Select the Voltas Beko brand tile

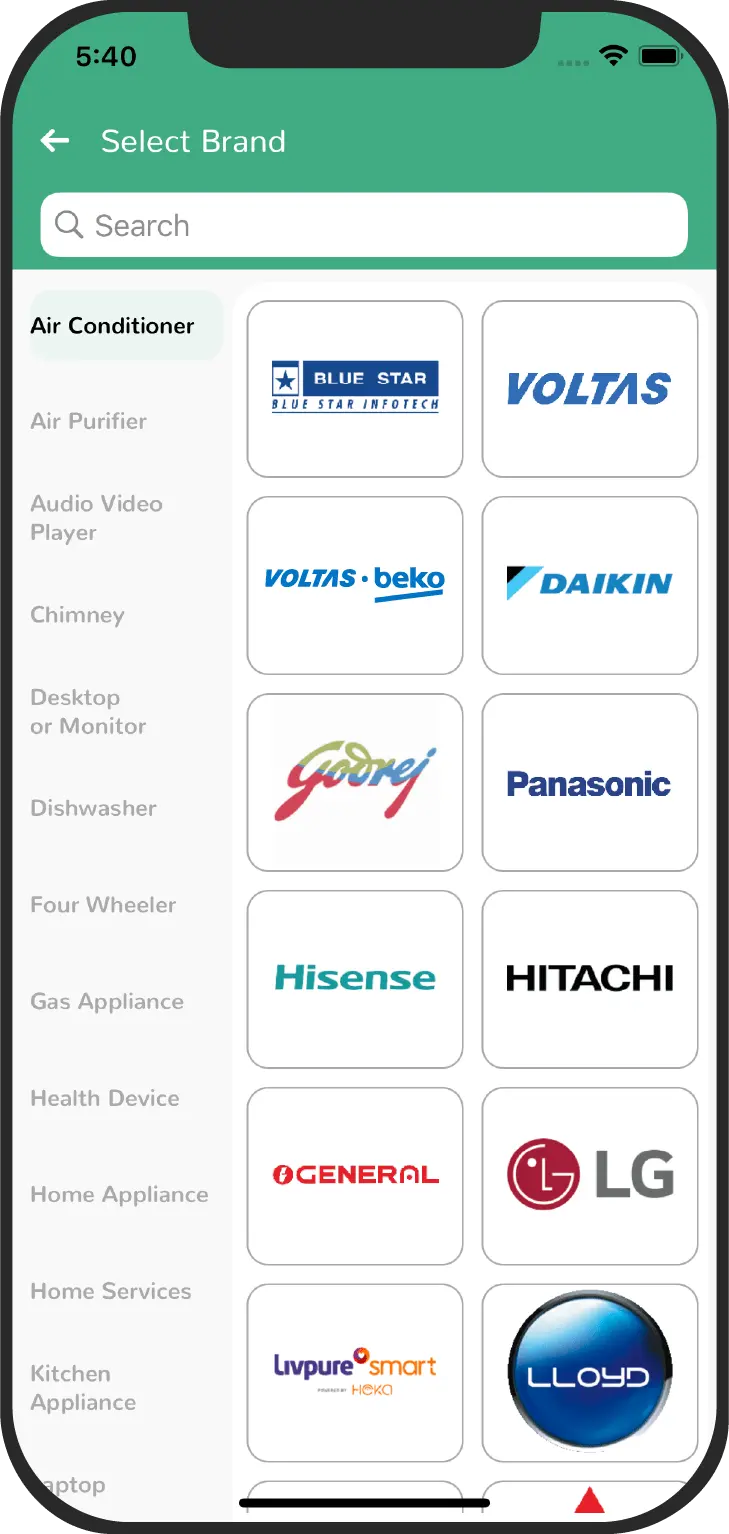[x=354, y=585]
